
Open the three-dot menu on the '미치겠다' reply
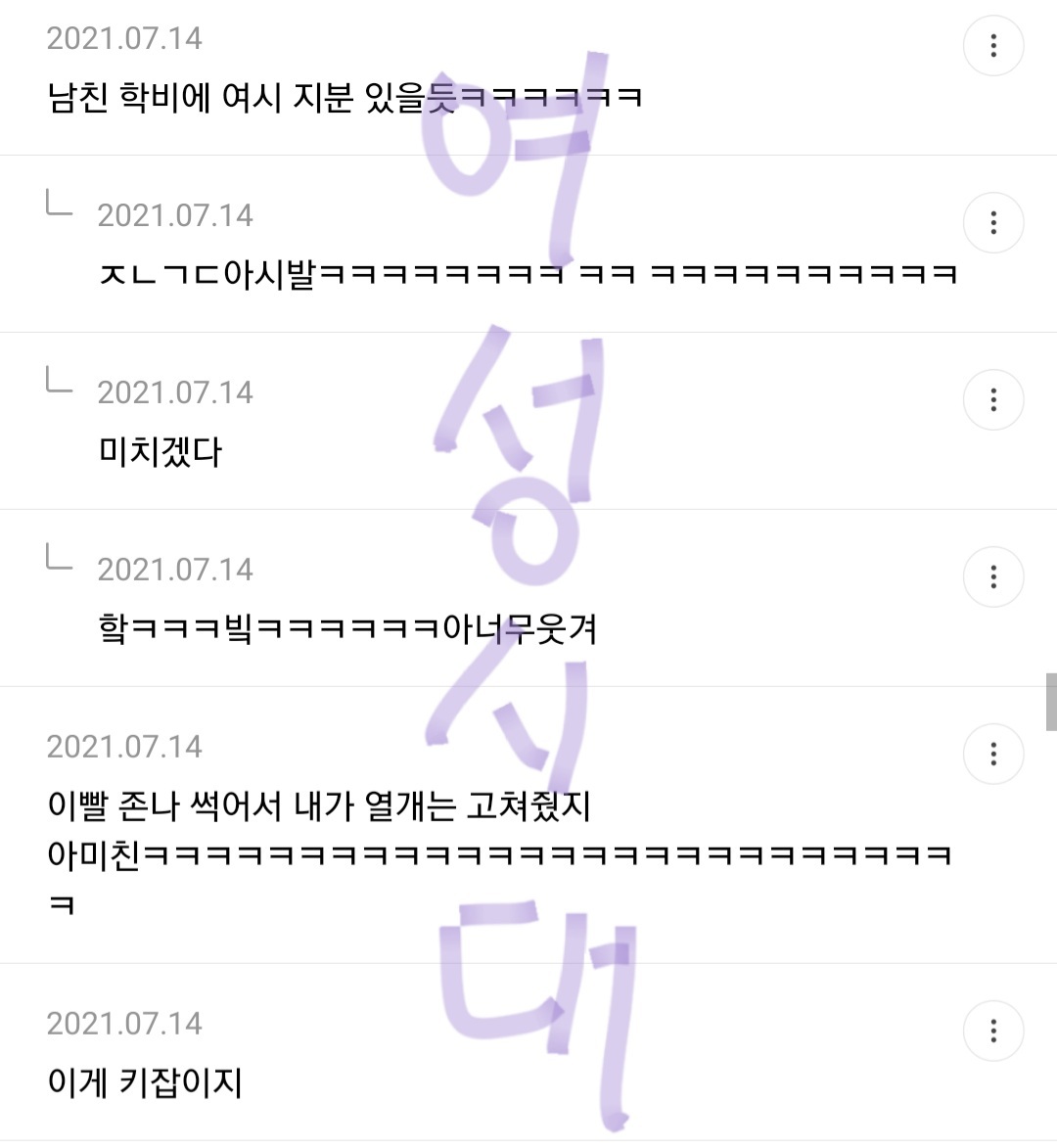click(993, 399)
